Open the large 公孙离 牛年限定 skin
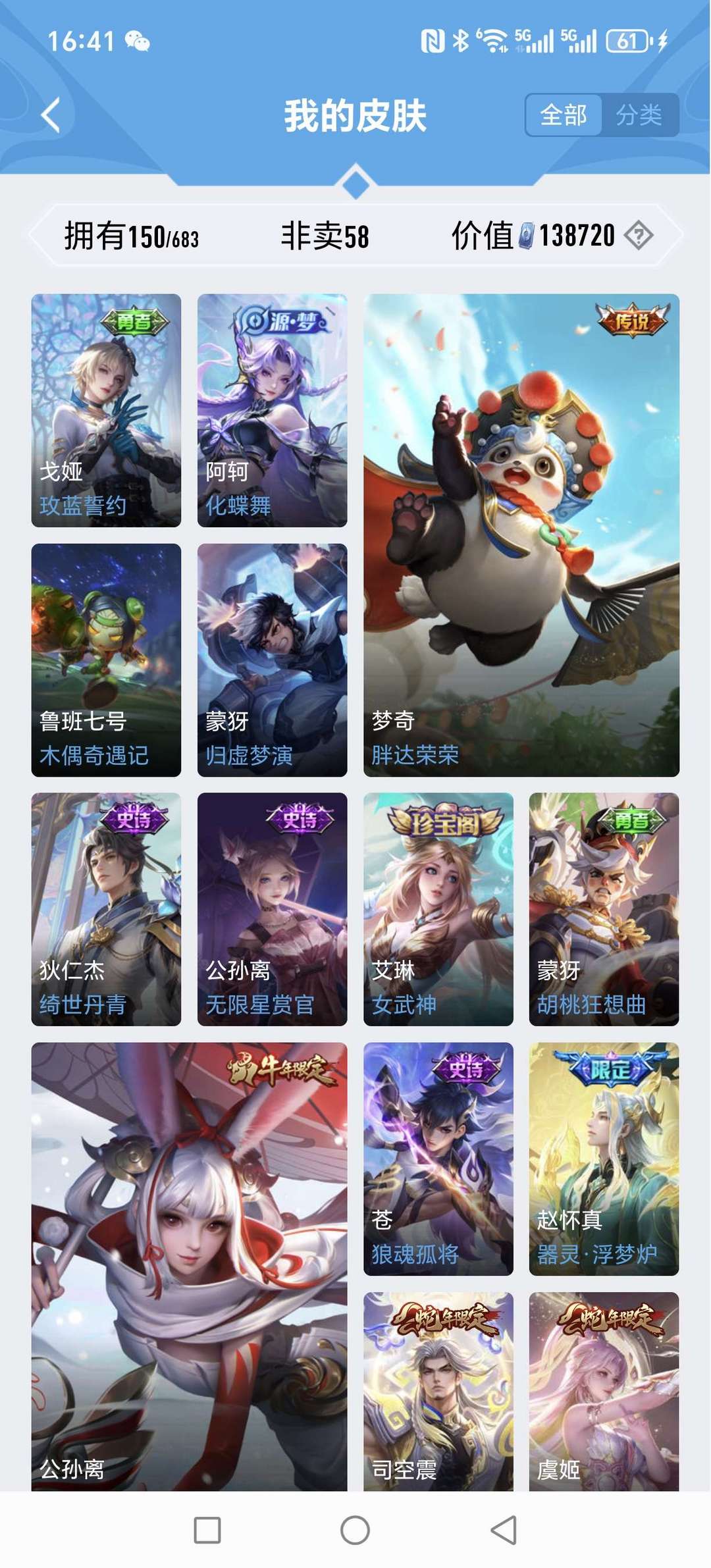Viewport: 711px width, 1568px height. (189, 1264)
